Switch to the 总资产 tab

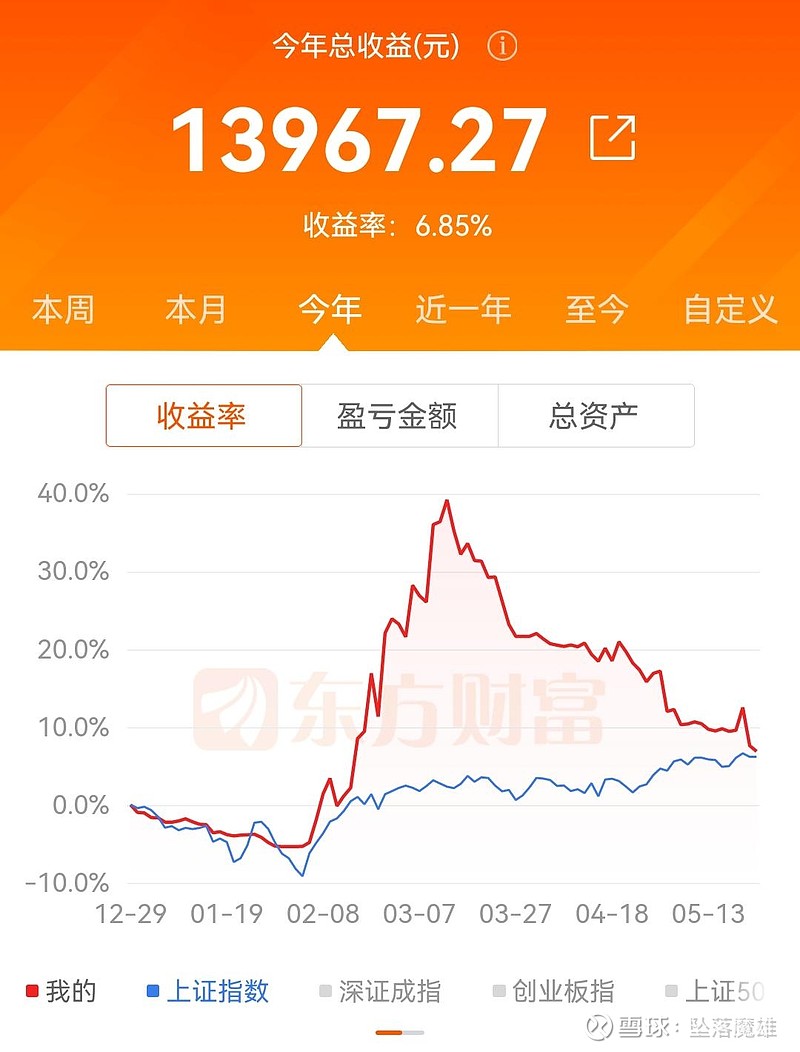point(596,416)
